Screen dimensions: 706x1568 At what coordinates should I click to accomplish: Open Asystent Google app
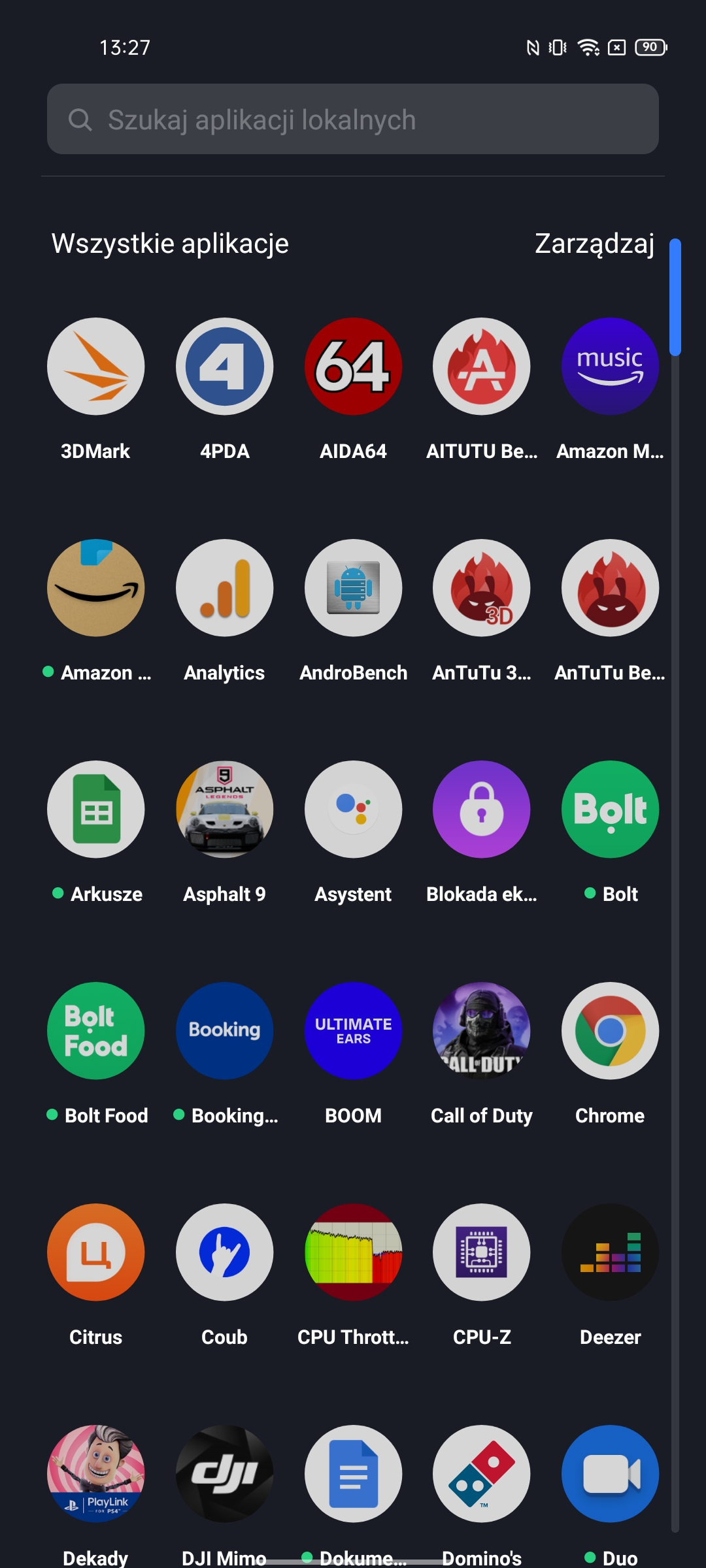[353, 809]
